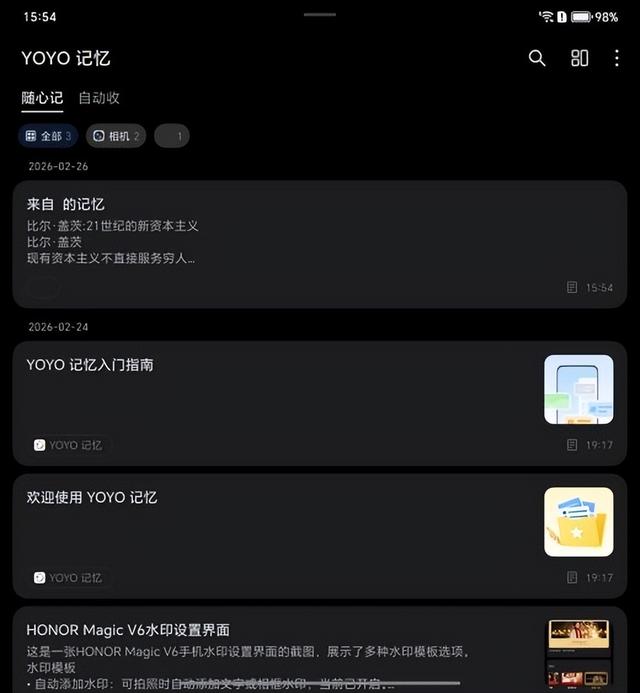Select the 随心记 tab

pyautogui.click(x=42, y=98)
